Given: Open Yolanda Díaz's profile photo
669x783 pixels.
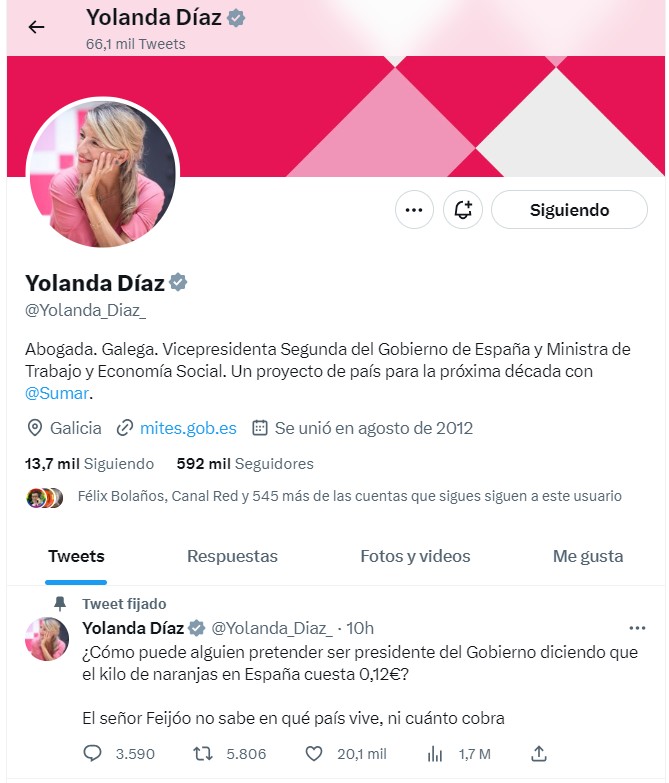Looking at the screenshot, I should 102,173.
